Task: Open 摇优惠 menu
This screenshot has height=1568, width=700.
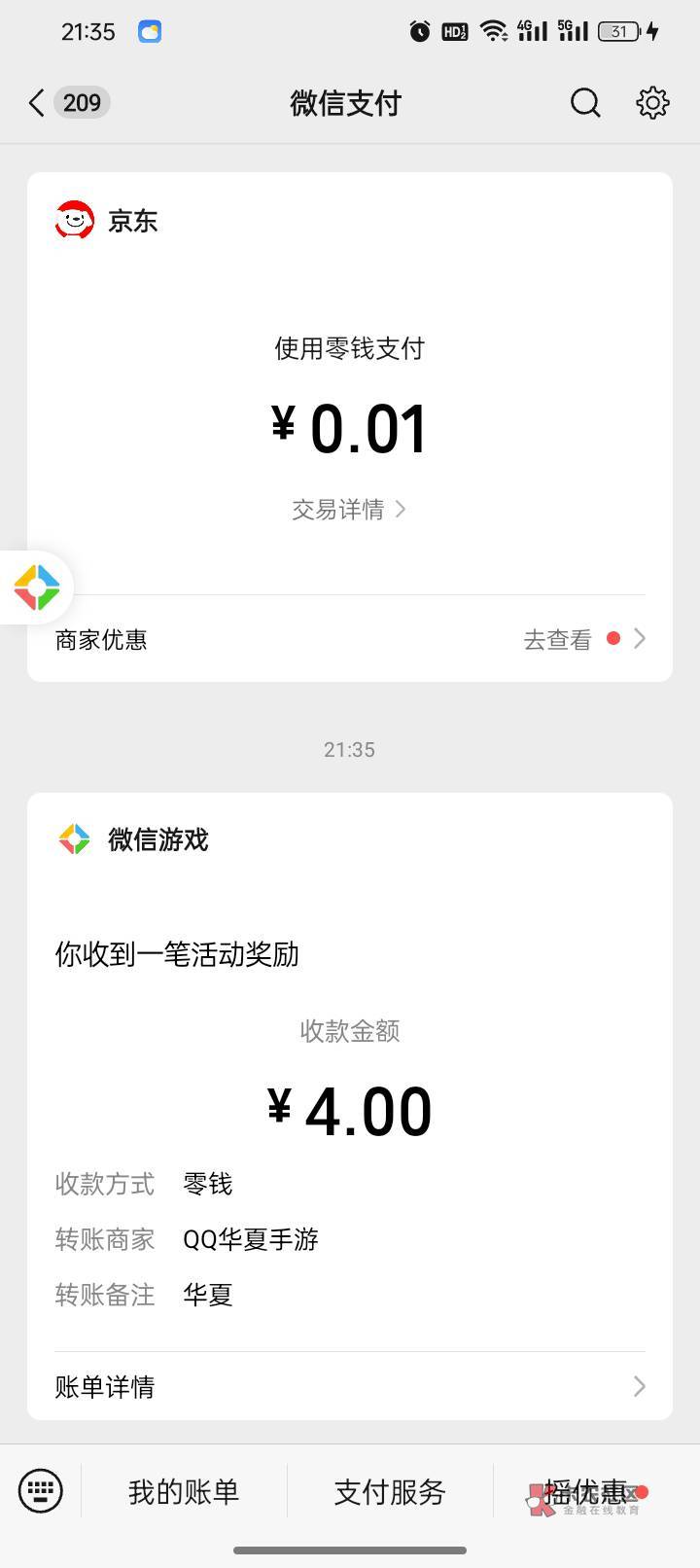Action: point(586,1491)
